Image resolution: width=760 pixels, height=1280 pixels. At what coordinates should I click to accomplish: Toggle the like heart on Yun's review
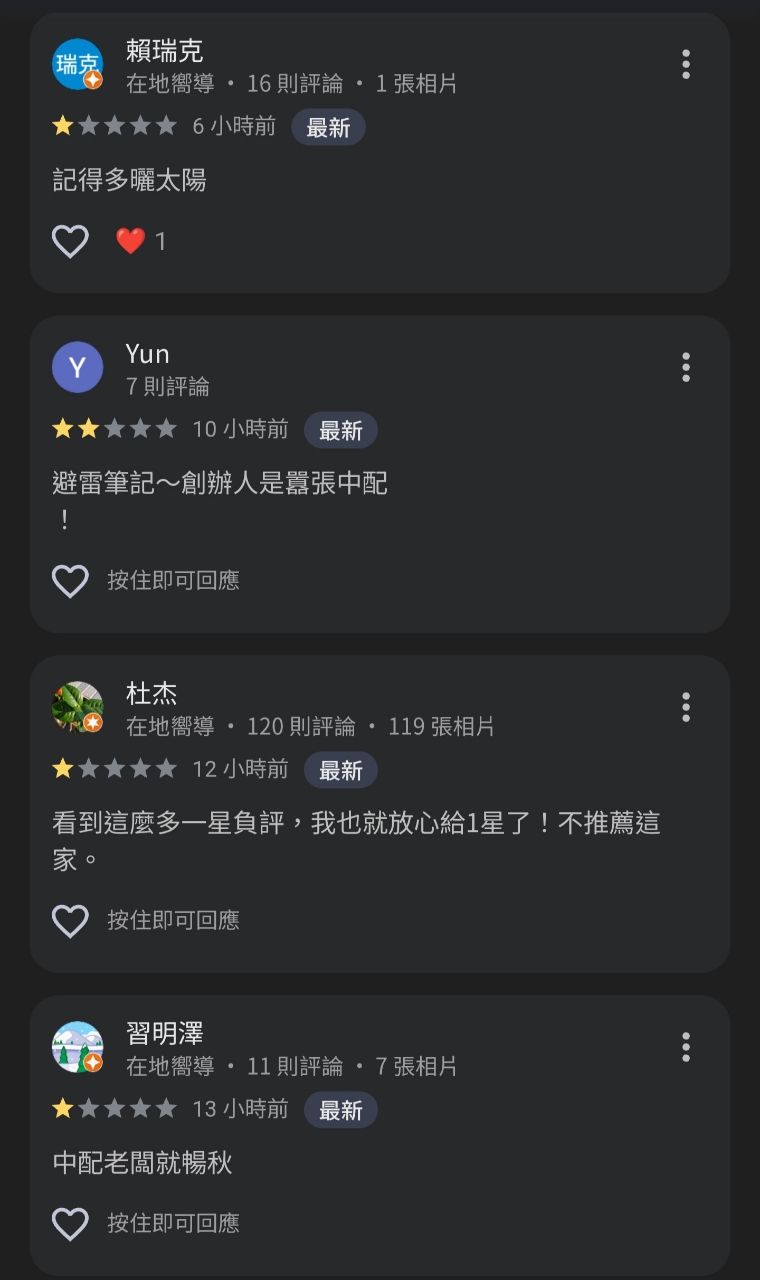[69, 579]
